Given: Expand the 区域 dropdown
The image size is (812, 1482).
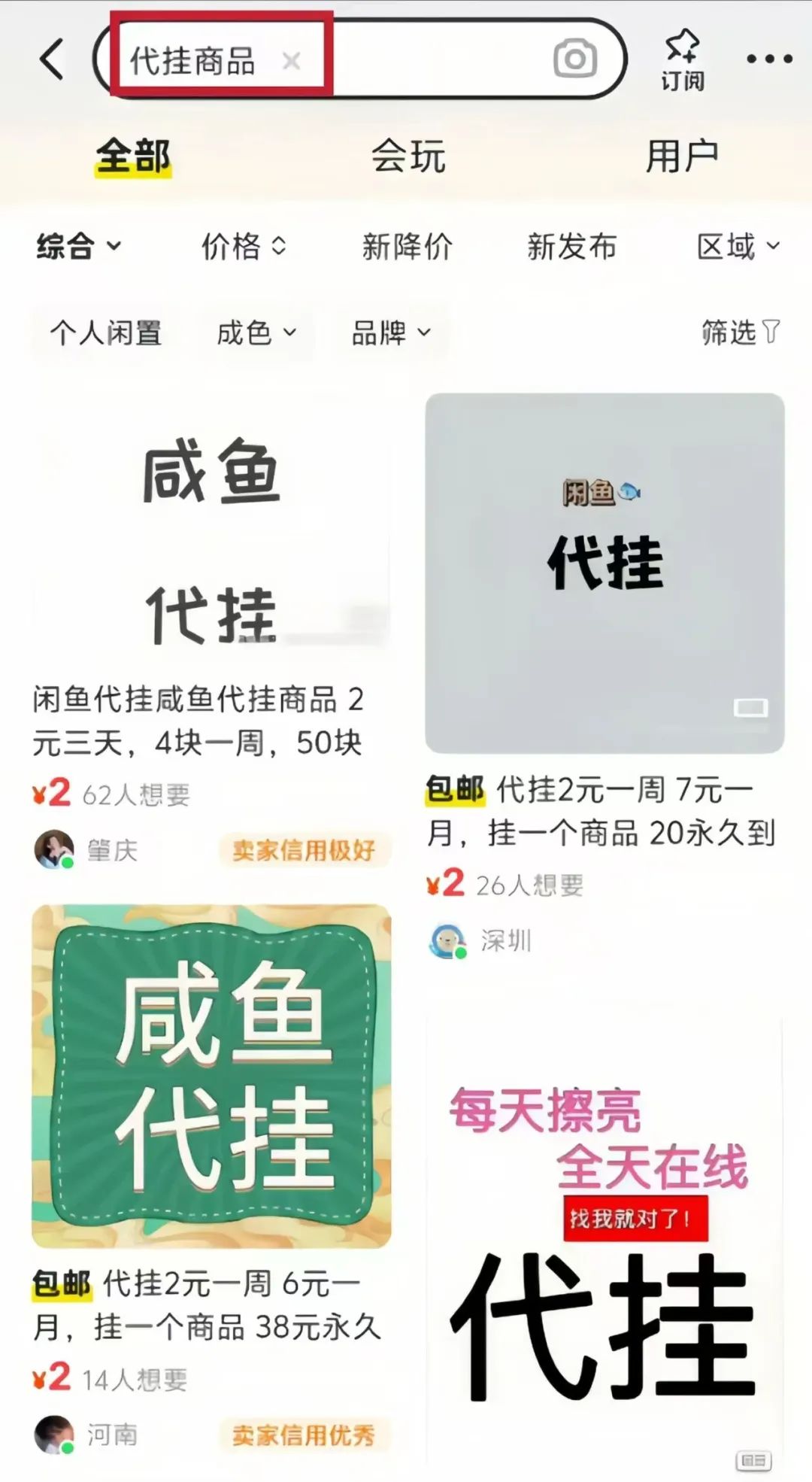Looking at the screenshot, I should click(738, 246).
